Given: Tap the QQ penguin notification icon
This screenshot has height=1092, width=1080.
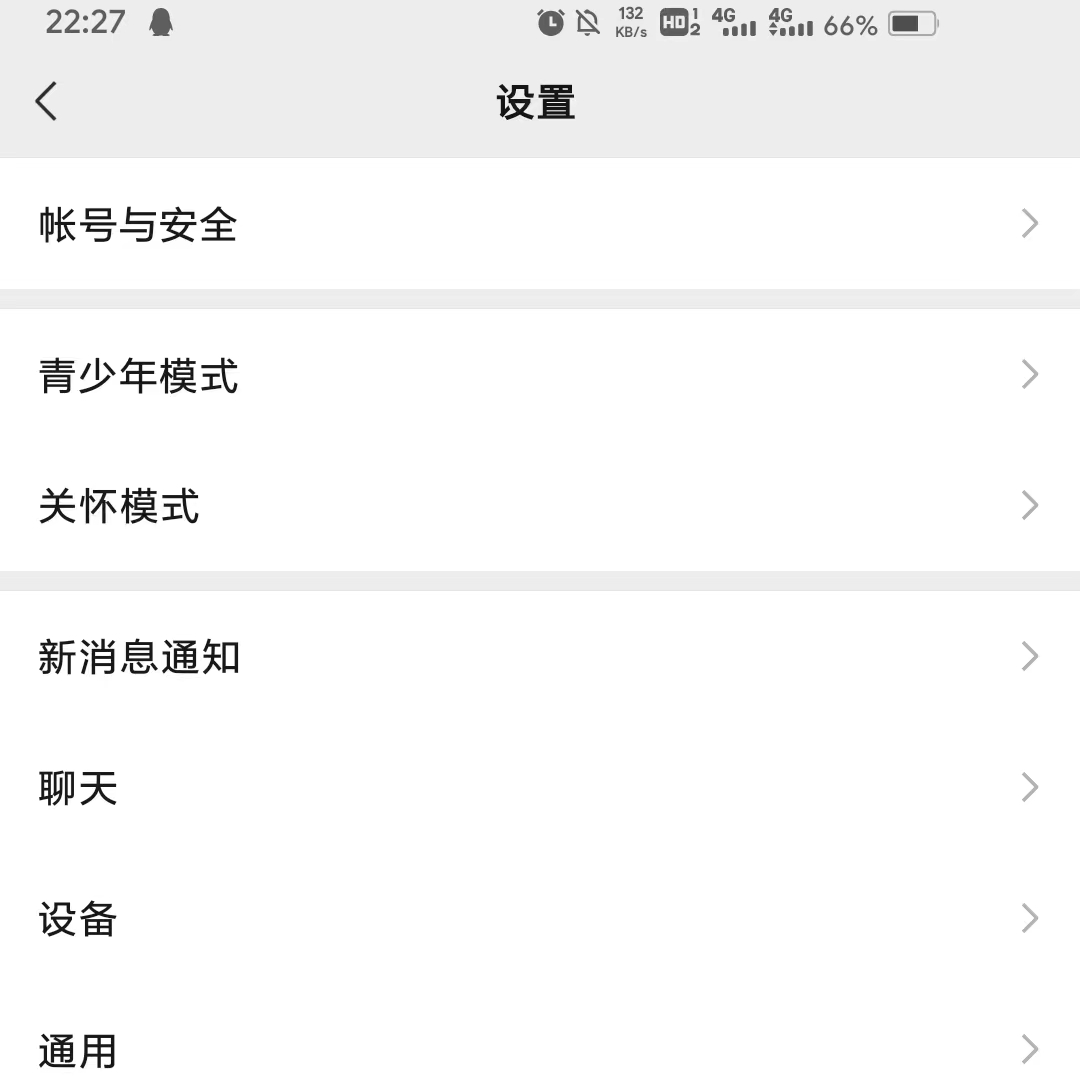Looking at the screenshot, I should [160, 22].
